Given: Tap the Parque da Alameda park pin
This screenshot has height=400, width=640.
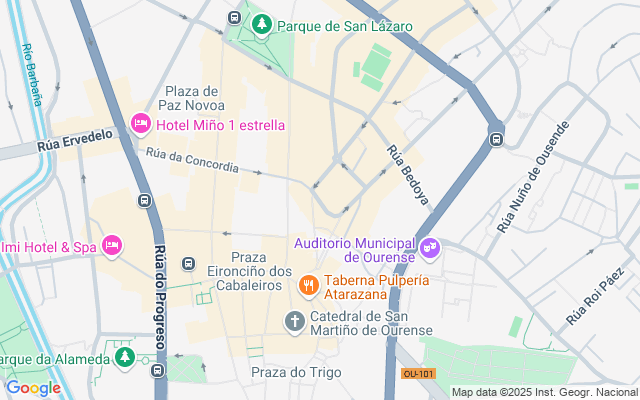Looking at the screenshot, I should [124, 357].
